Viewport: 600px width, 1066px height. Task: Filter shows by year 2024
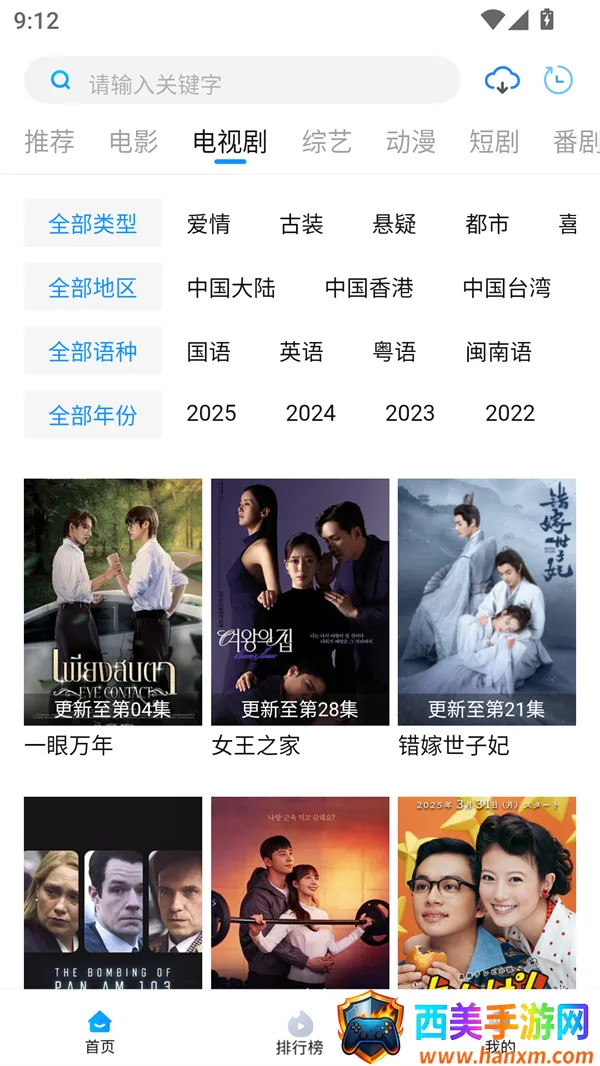tap(310, 414)
